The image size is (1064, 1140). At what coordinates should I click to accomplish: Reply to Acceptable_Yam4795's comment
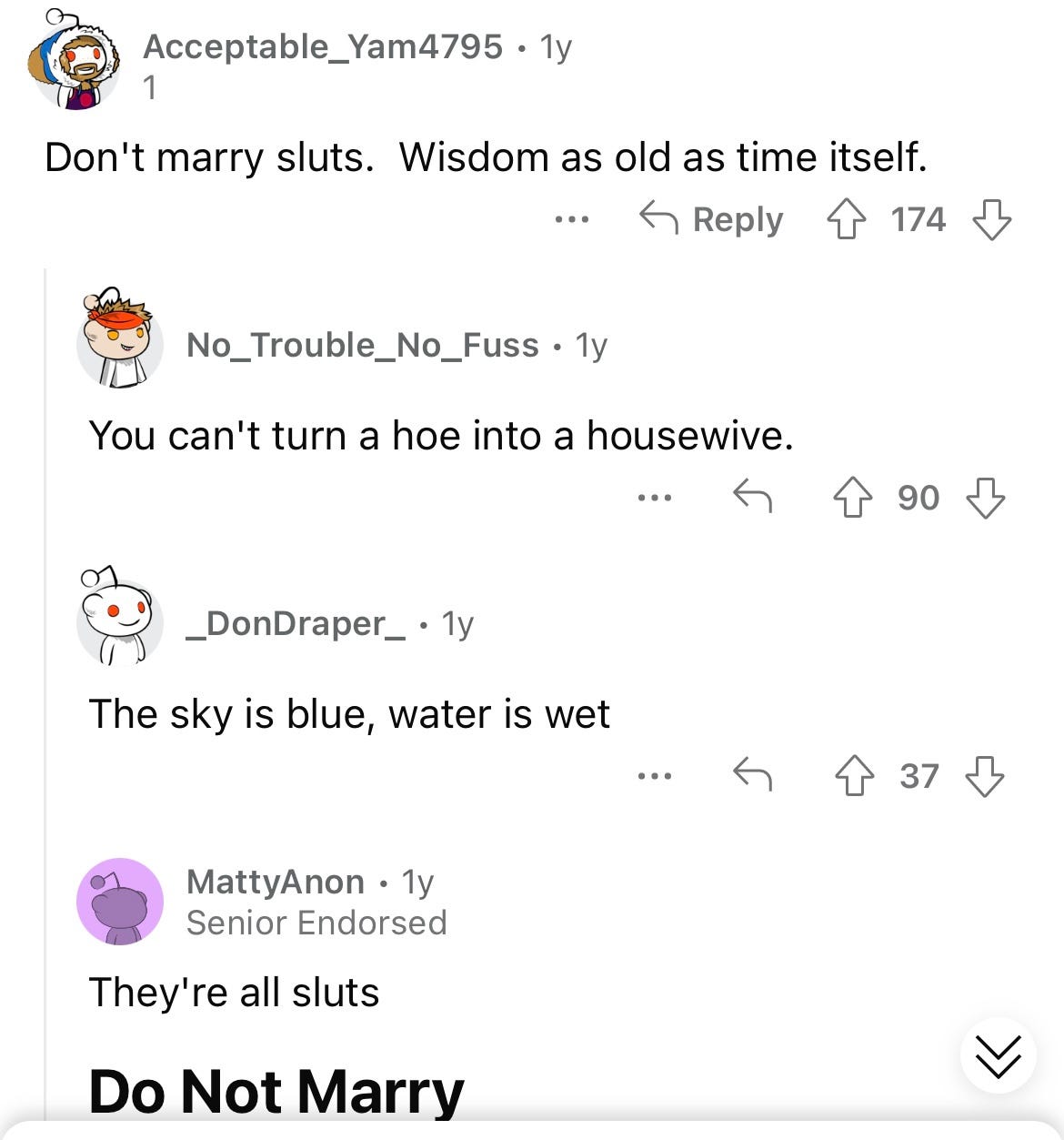click(x=711, y=219)
